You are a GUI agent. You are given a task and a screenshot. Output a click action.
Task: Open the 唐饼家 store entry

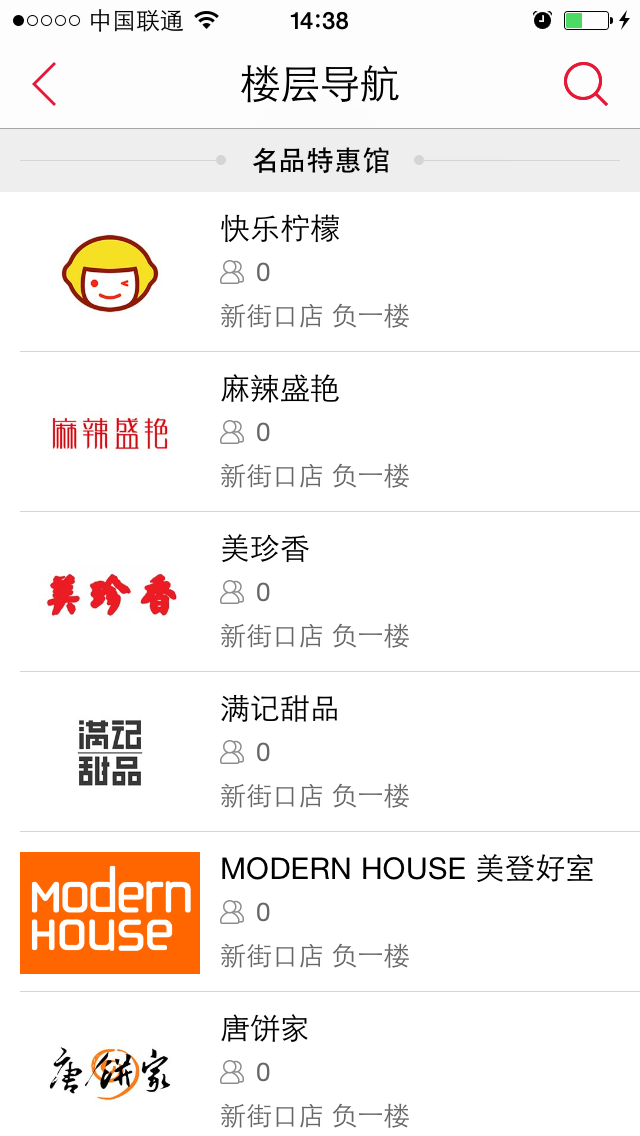(320, 1064)
